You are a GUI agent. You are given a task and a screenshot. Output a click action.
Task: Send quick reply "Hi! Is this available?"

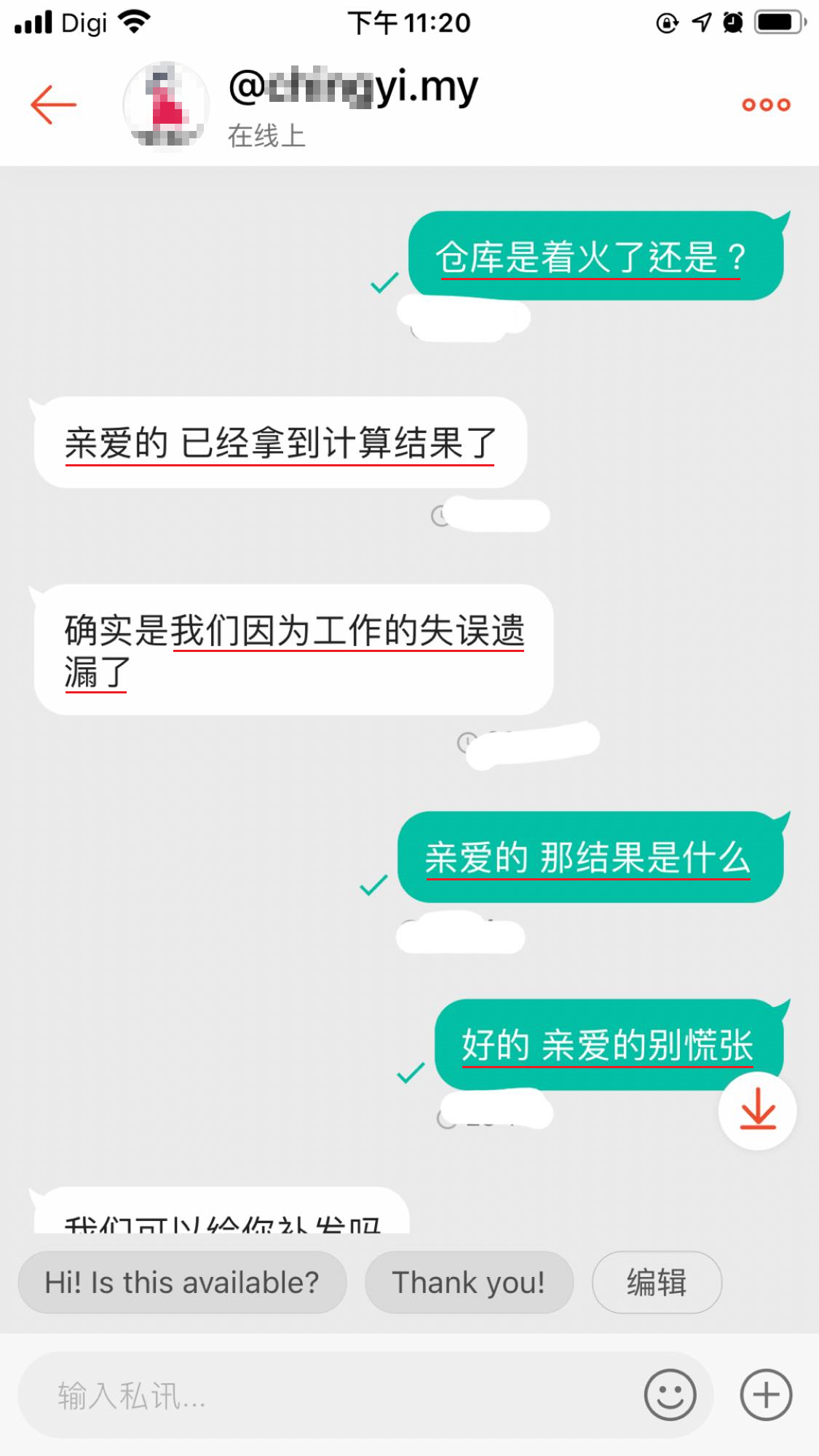[182, 1283]
